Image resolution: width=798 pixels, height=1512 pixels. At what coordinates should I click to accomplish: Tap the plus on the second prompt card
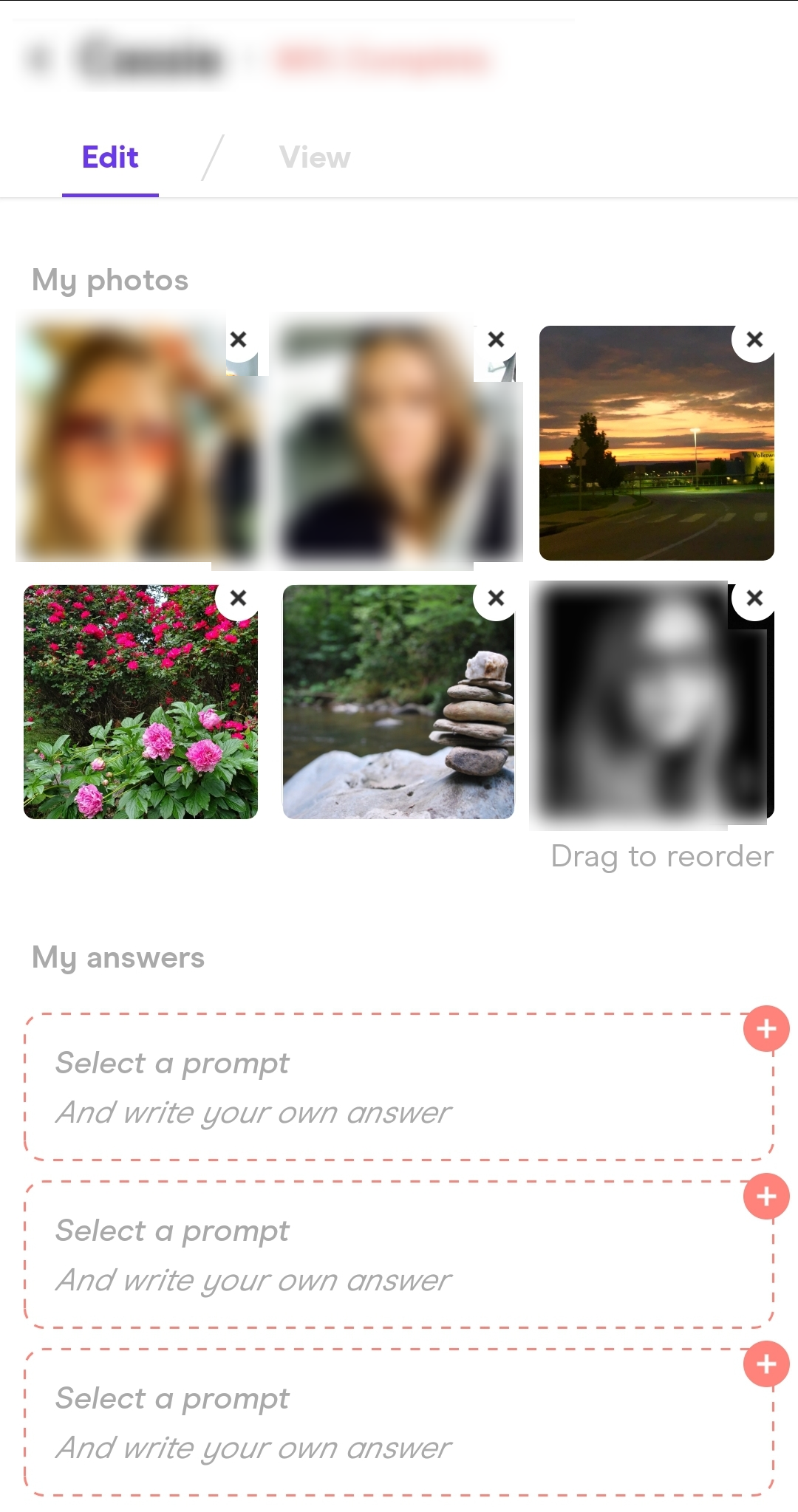(x=766, y=1196)
